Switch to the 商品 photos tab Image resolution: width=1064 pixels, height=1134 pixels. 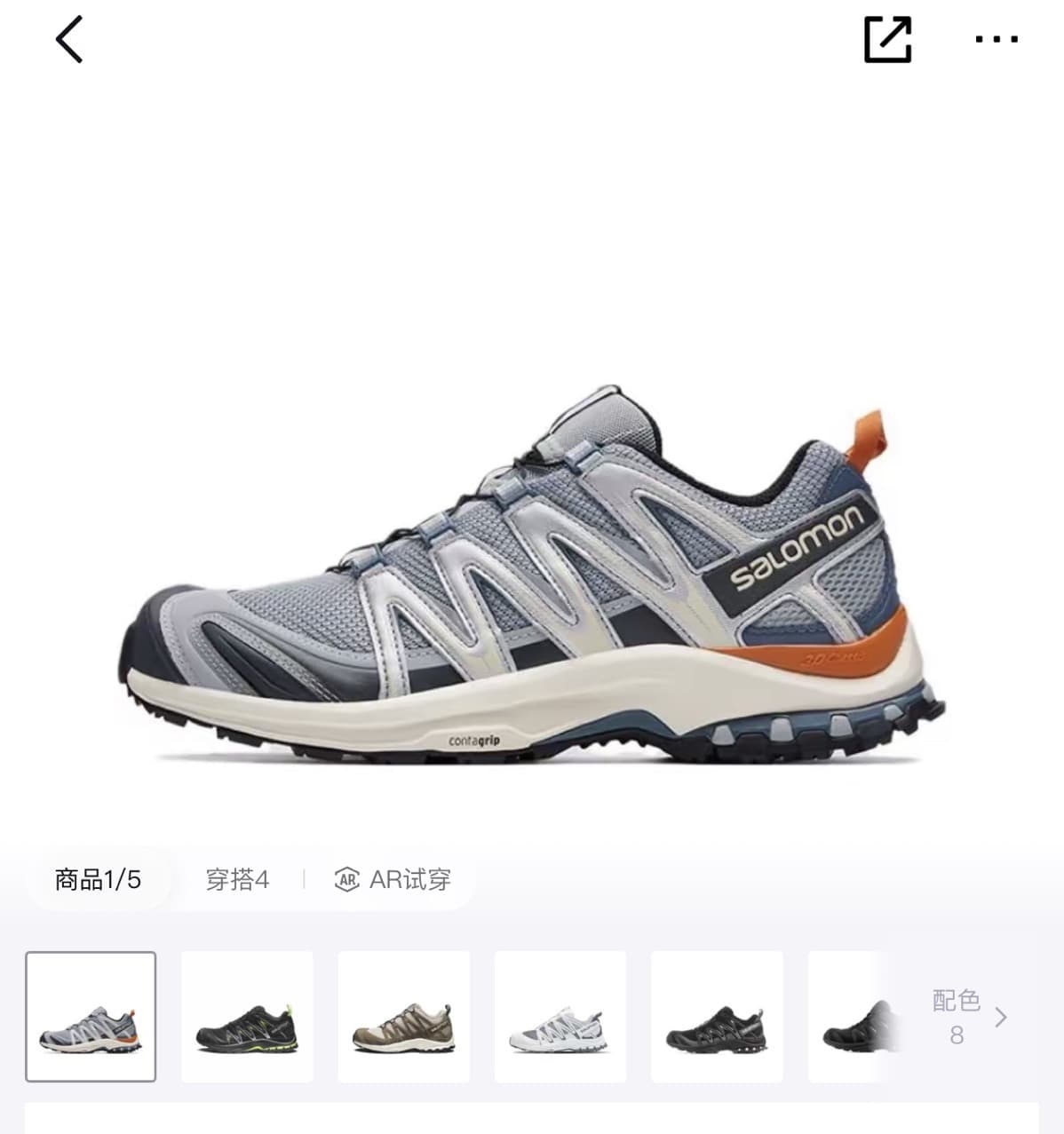pyautogui.click(x=98, y=880)
